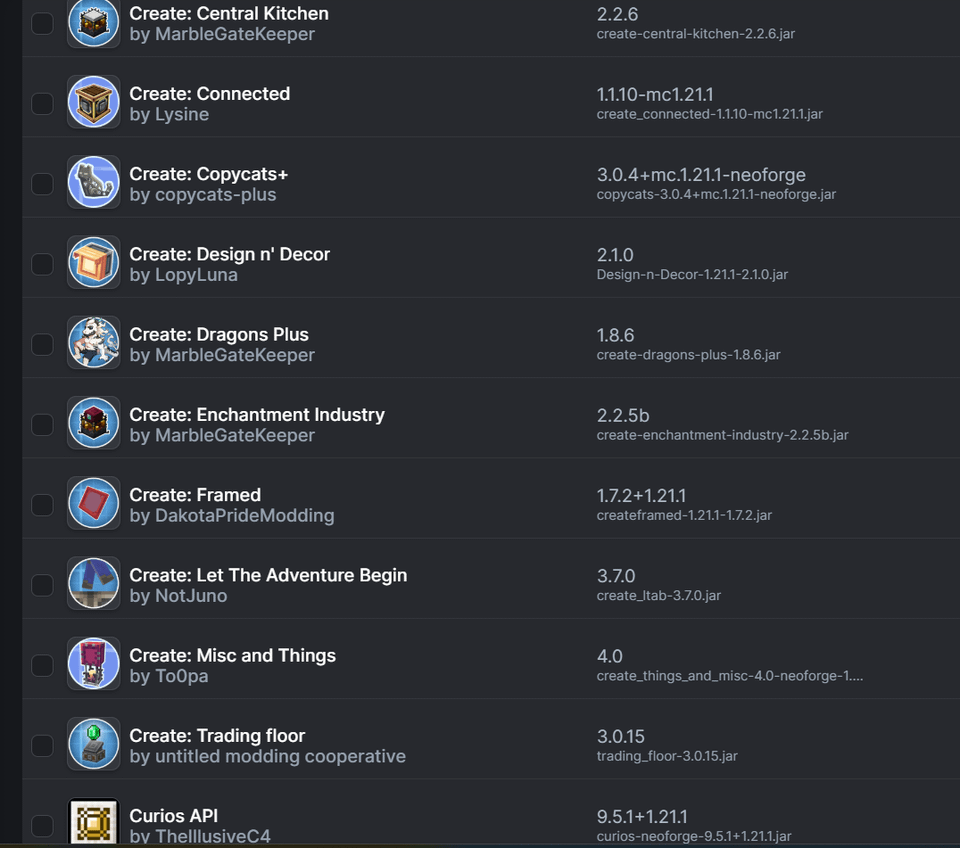Image resolution: width=960 pixels, height=848 pixels.
Task: Tick the checkbox for Create: Design n' Decor
Action: pyautogui.click(x=42, y=264)
